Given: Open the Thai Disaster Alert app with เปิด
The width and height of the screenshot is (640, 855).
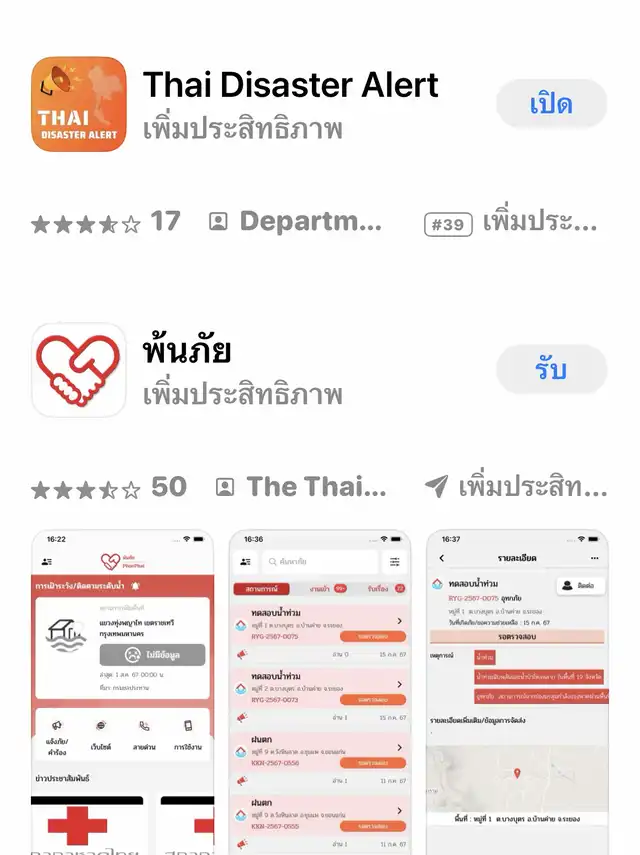Looking at the screenshot, I should point(551,104).
